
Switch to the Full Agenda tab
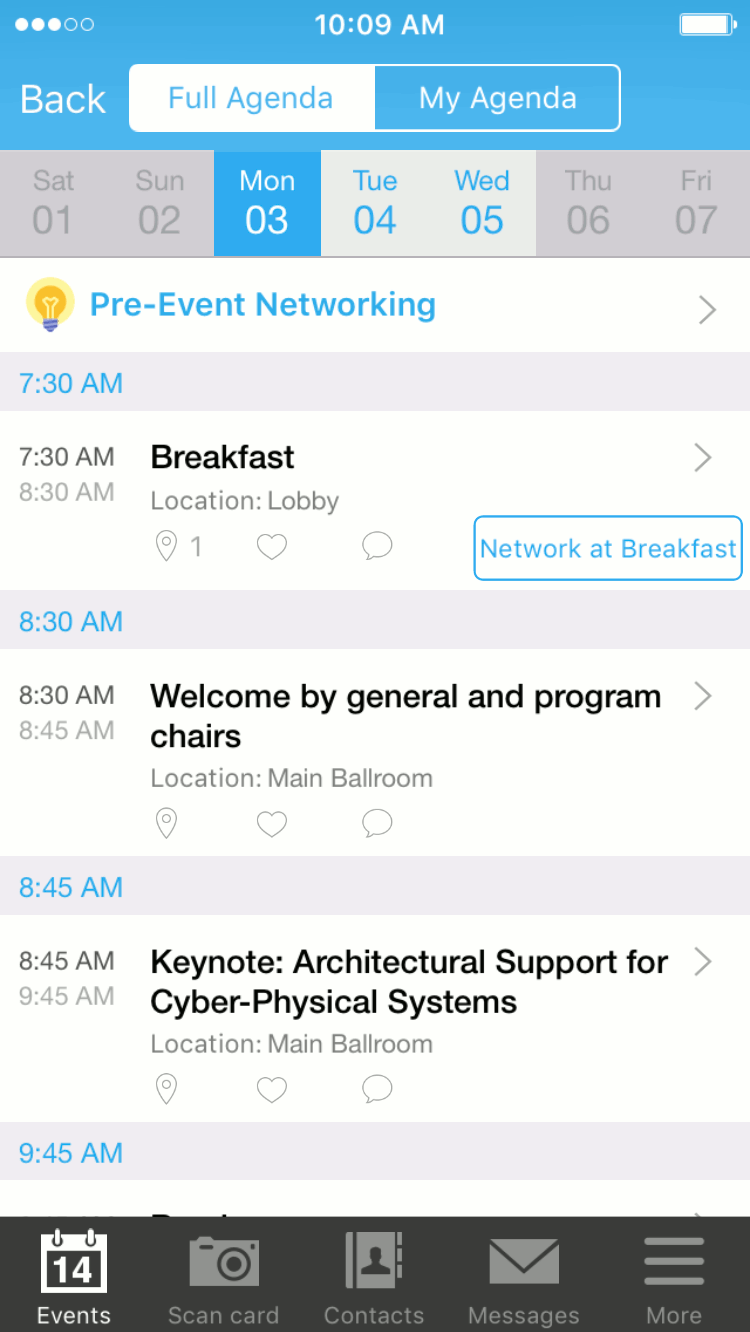(x=251, y=98)
